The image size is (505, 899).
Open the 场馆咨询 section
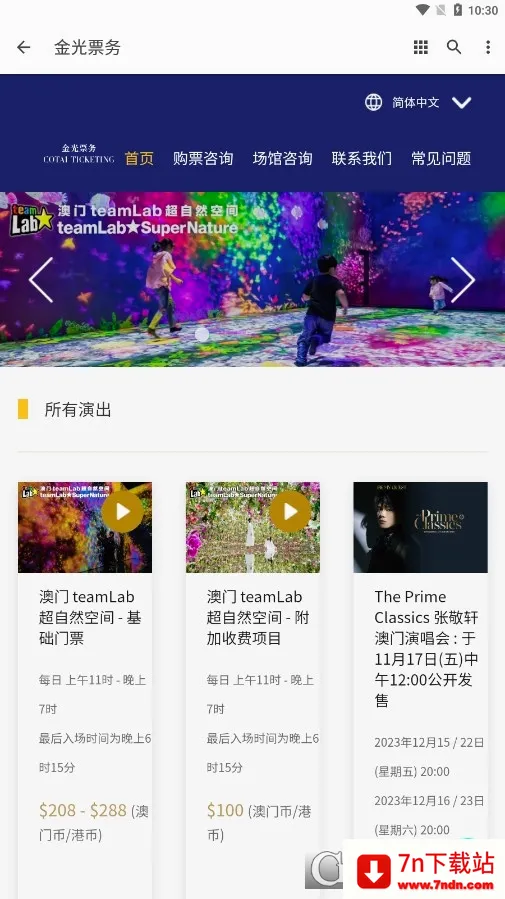pos(282,158)
